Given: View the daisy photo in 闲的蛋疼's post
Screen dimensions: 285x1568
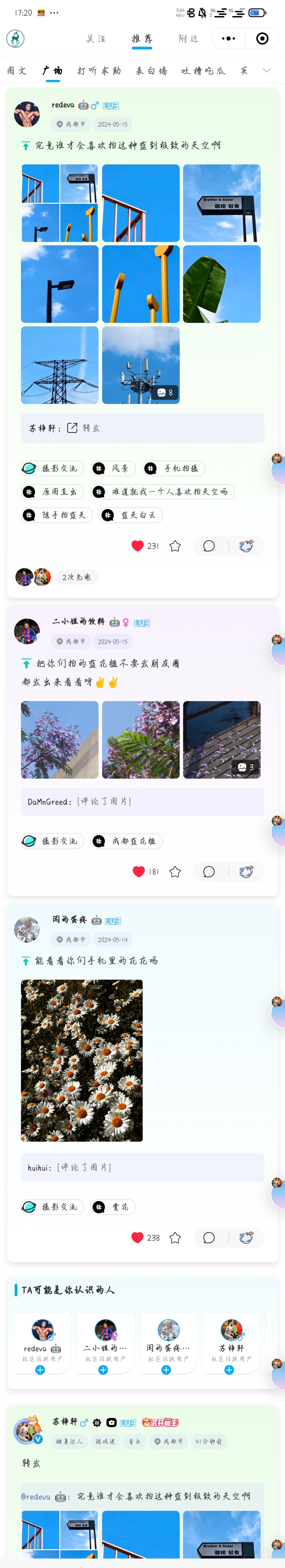Looking at the screenshot, I should 82,1060.
